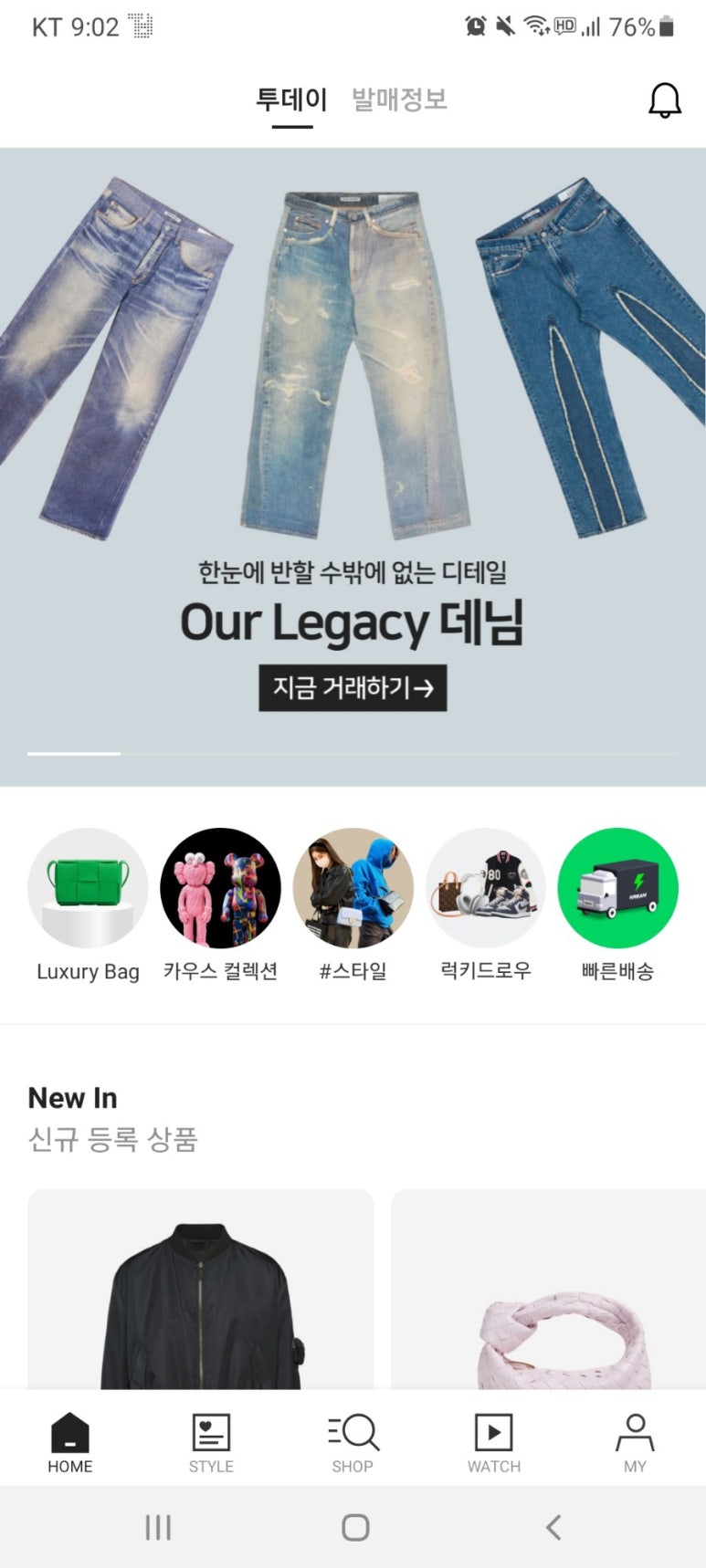This screenshot has width=706, height=1568.
Task: Select the 럭키드로우 shortcut
Action: [485, 886]
